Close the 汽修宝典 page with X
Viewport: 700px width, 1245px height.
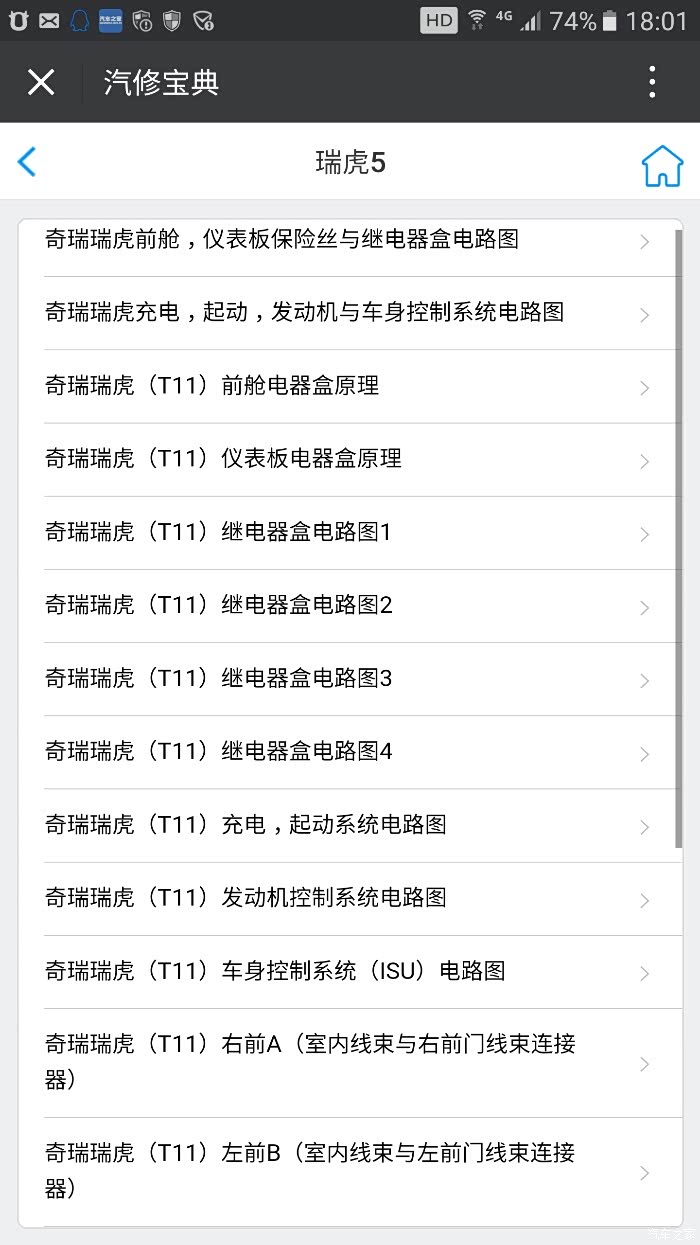coord(41,82)
